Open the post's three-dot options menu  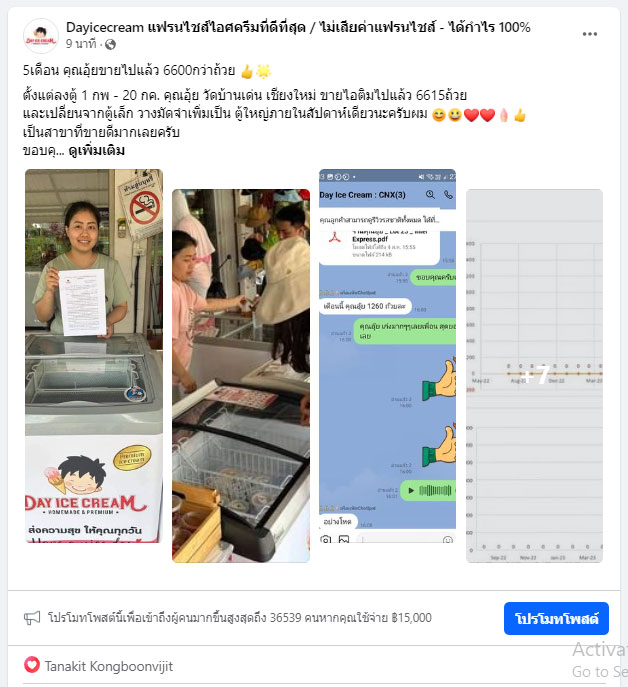[590, 34]
